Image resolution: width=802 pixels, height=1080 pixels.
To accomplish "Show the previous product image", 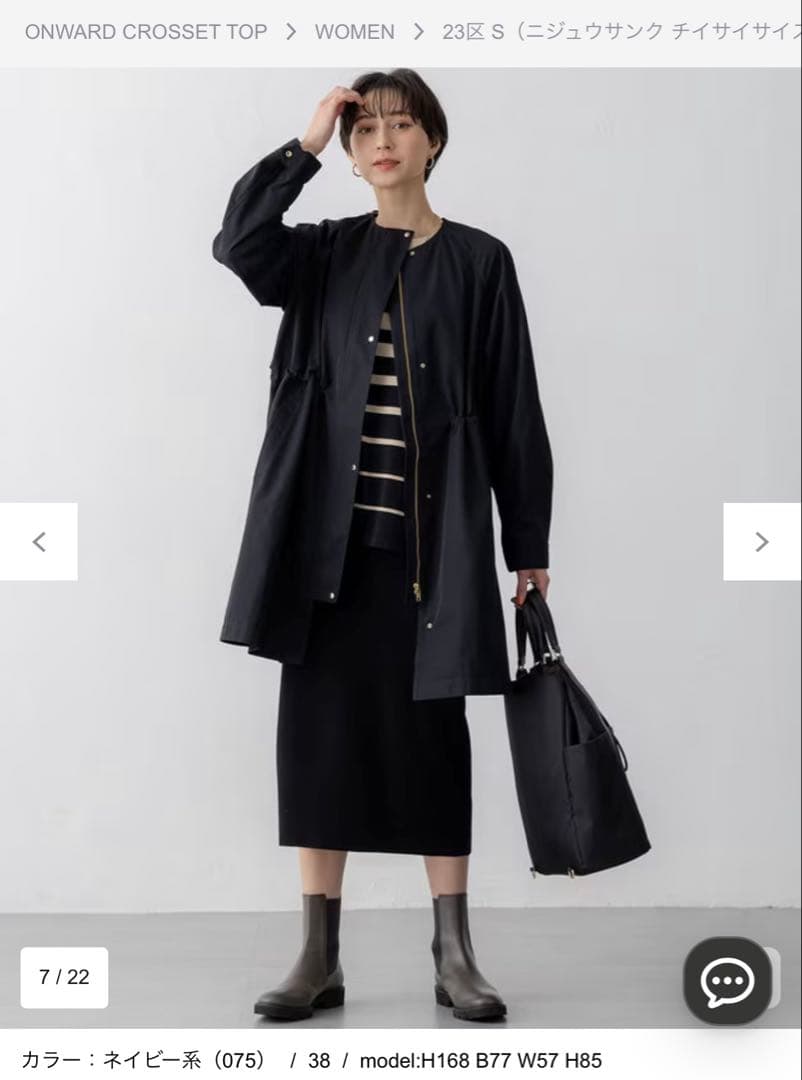I will click(x=39, y=541).
